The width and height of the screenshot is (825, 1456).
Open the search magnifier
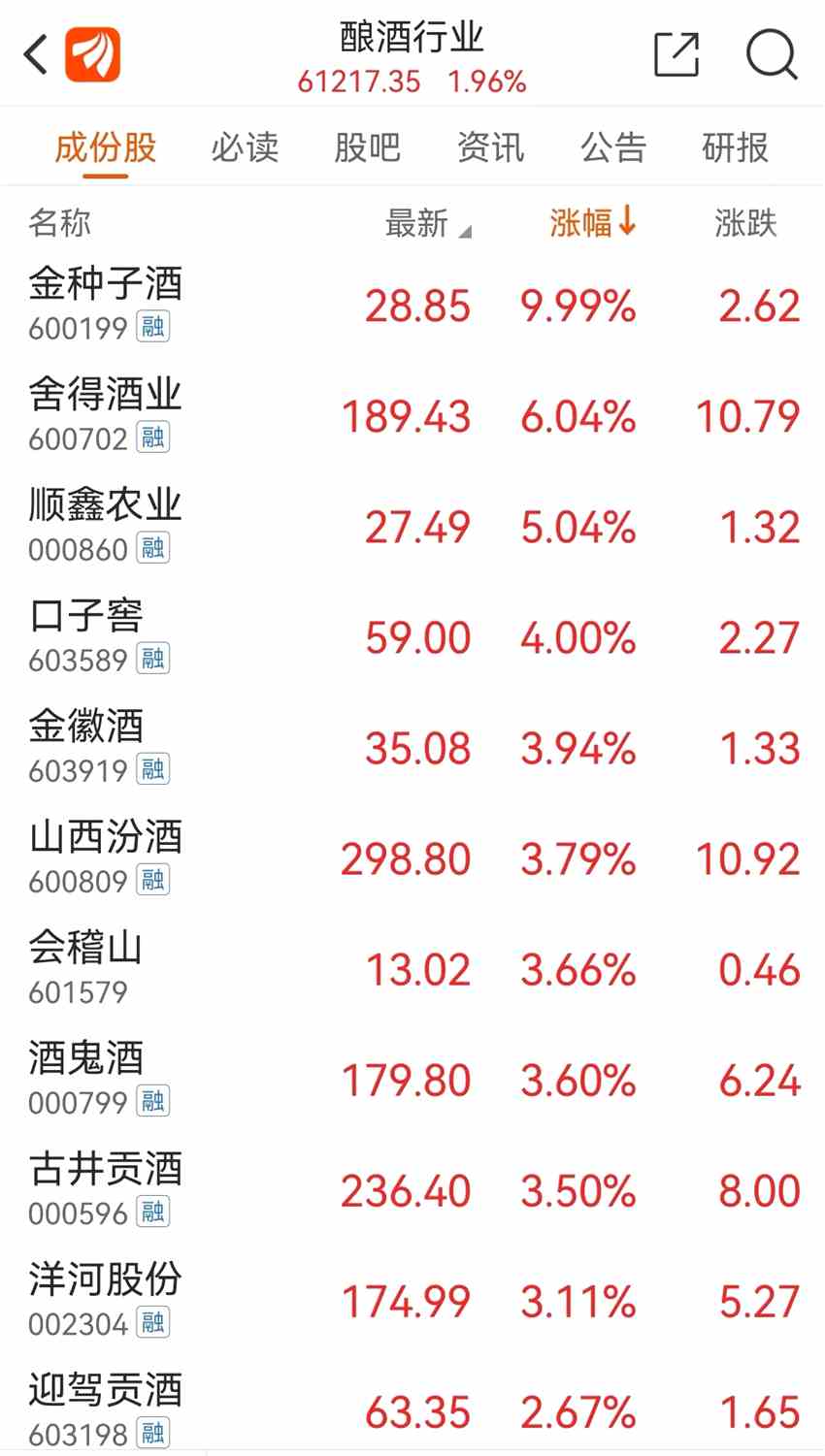[x=771, y=54]
